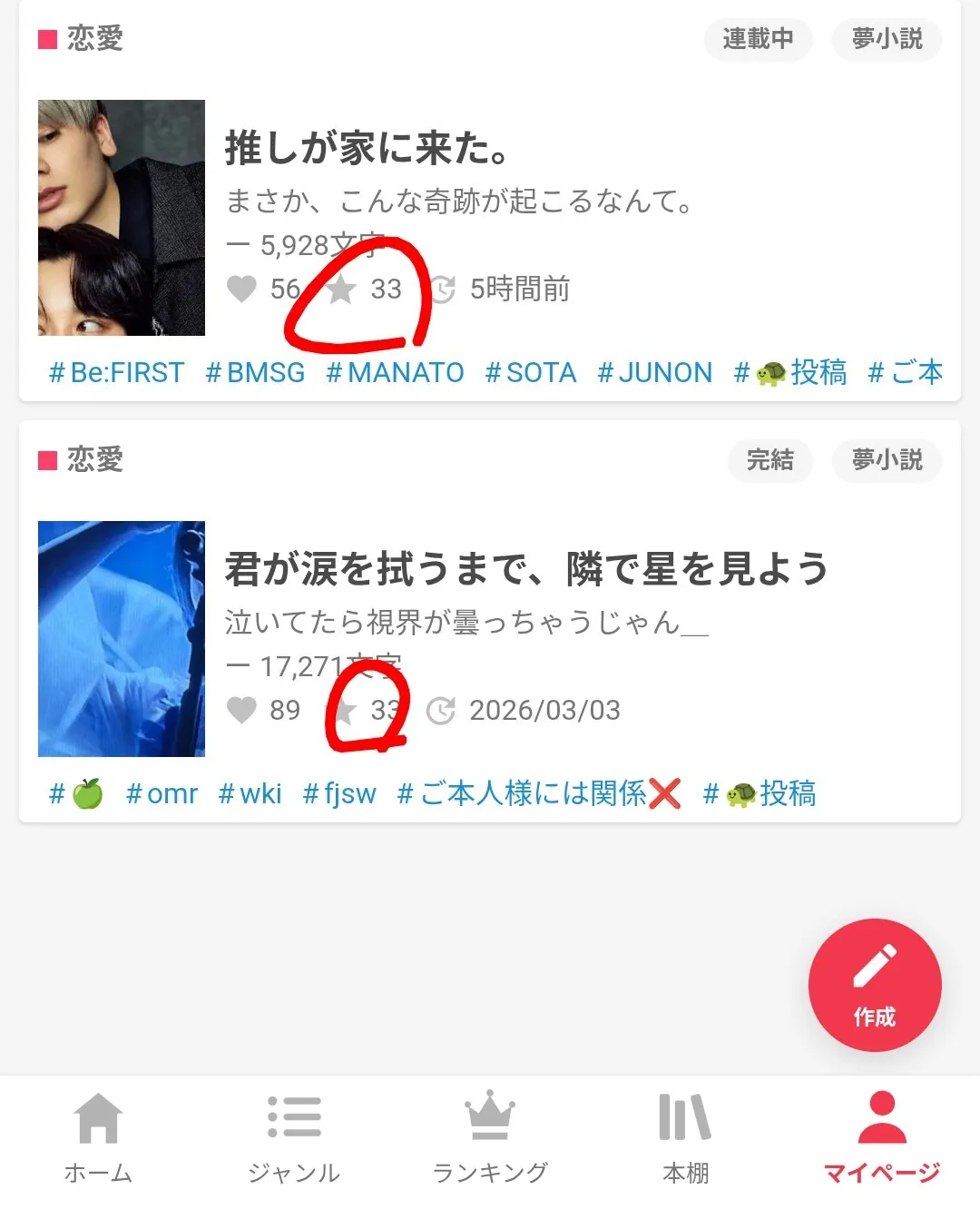Select the #wki hashtag
Image resolution: width=980 pixels, height=1229 pixels.
[250, 794]
